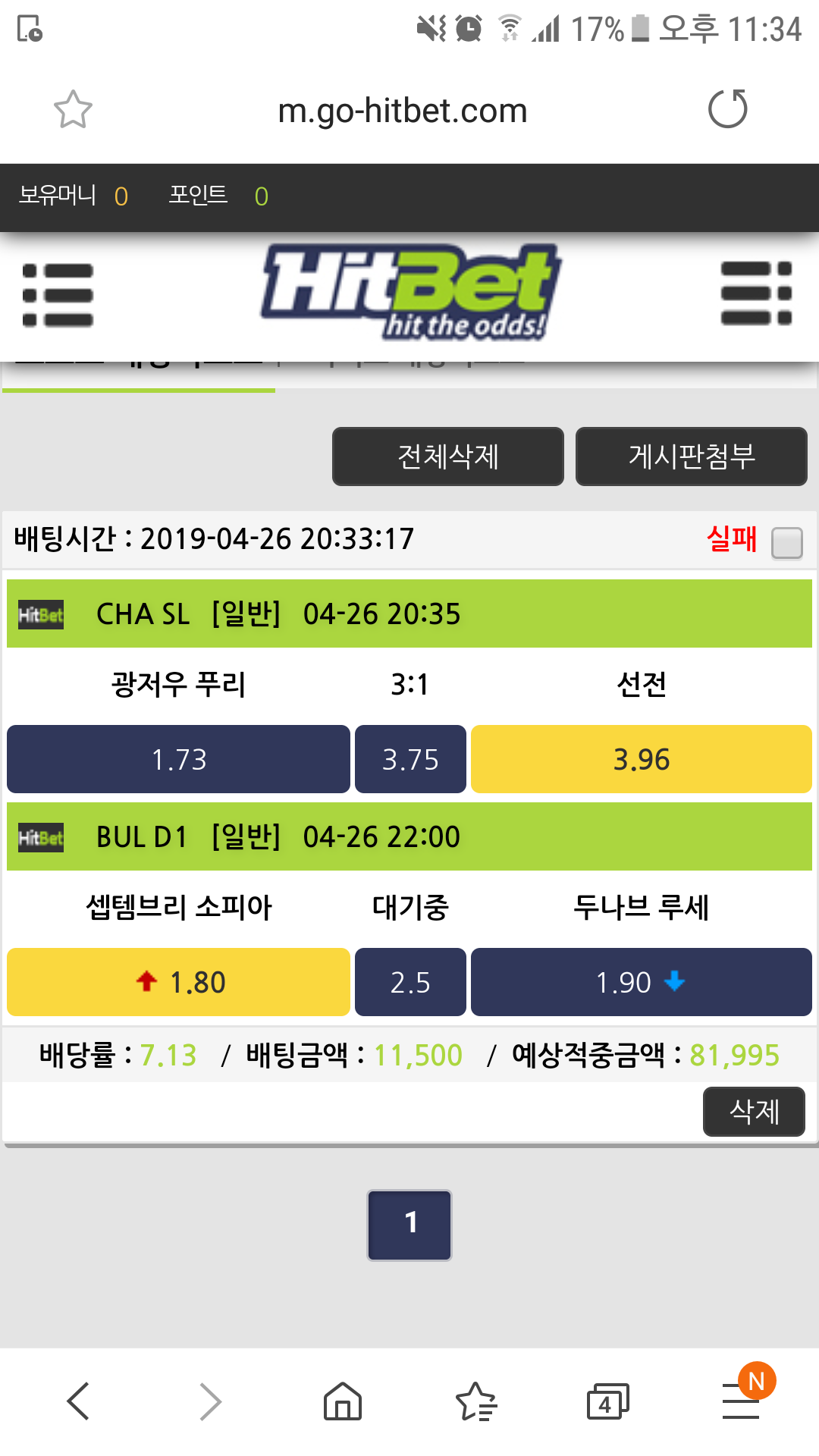The height and width of the screenshot is (1456, 819).
Task: Tap the HitBet logo
Action: [409, 292]
